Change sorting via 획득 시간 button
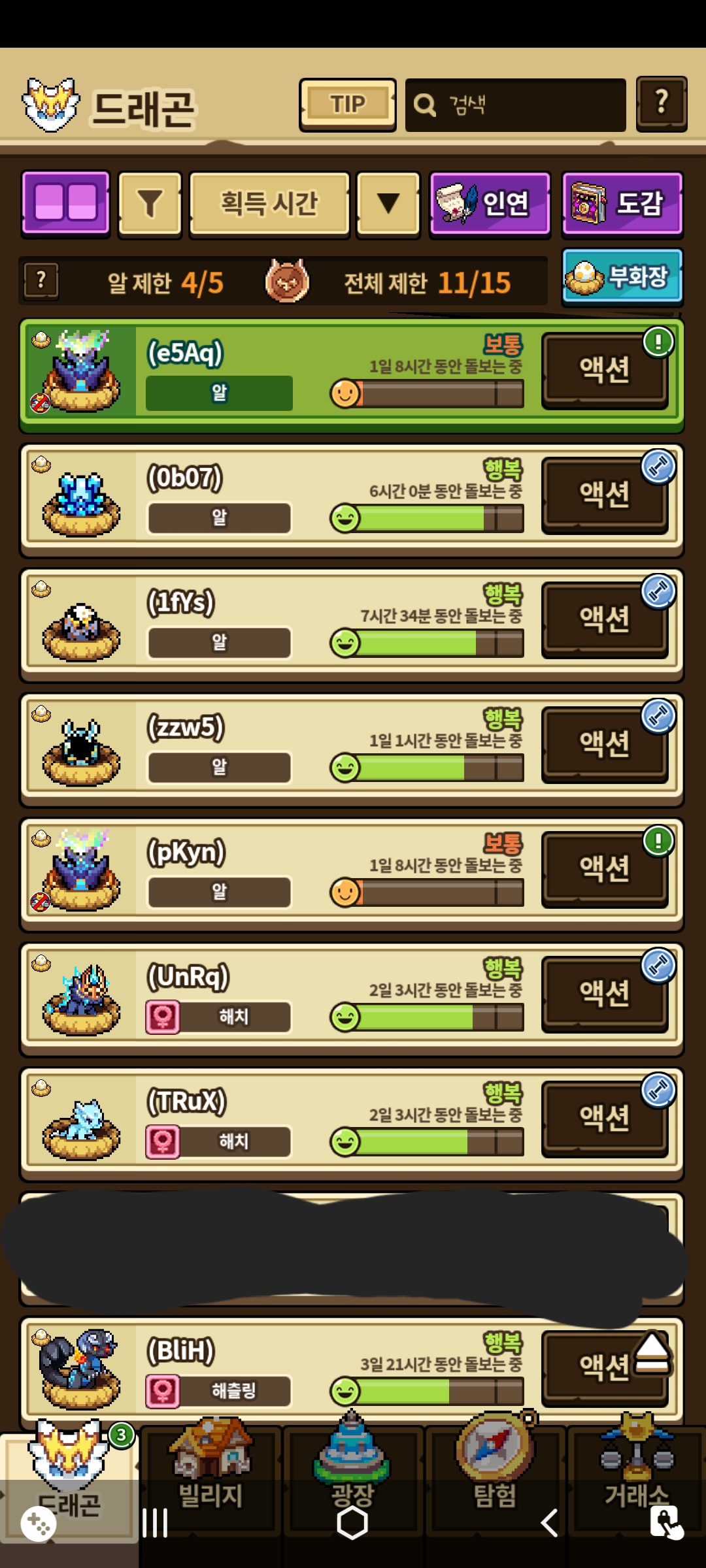This screenshot has width=706, height=1568. point(269,203)
